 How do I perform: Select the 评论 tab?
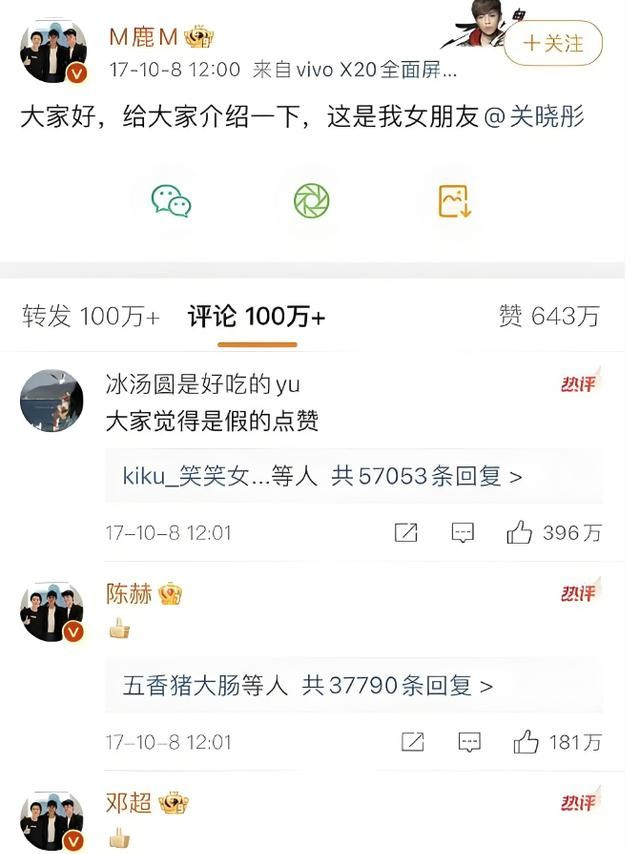click(x=257, y=317)
